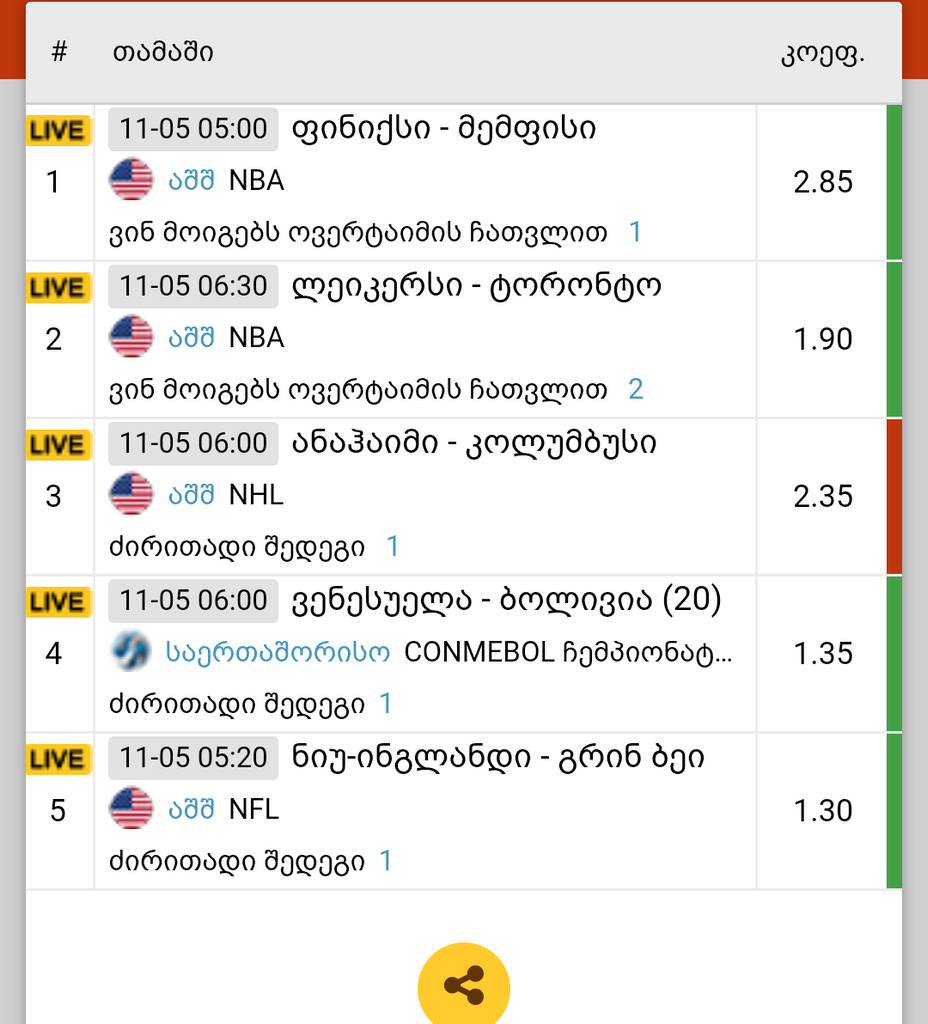Open the ლეიკერსი - ტორონტო bet row
The width and height of the screenshot is (928, 1024).
[x=476, y=287]
